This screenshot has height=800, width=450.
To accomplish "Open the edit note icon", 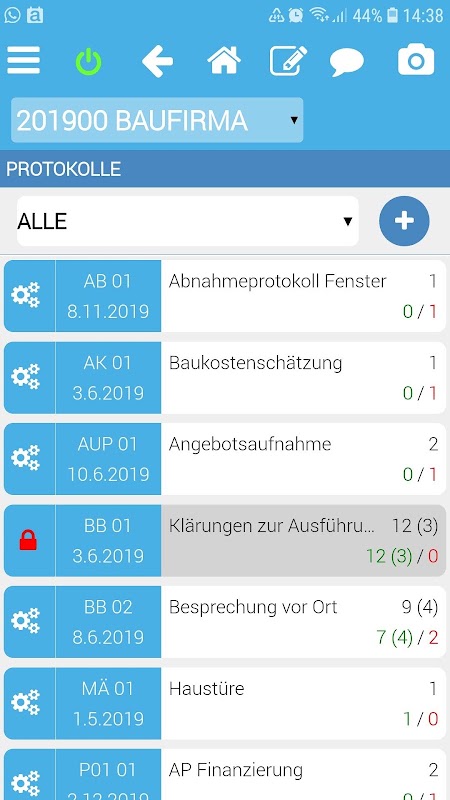I will coord(288,61).
